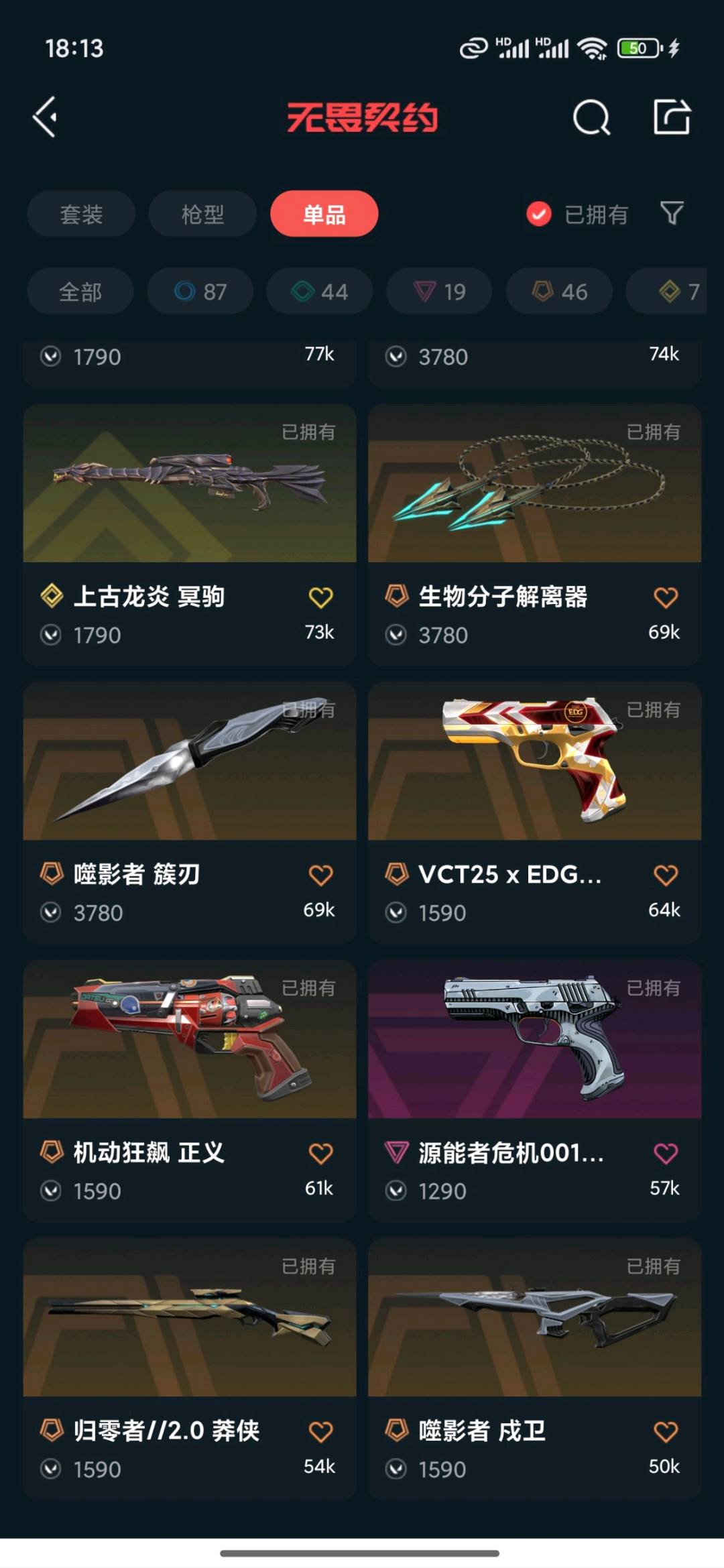
Task: Filter by the pink tier chip 19
Action: 439,292
